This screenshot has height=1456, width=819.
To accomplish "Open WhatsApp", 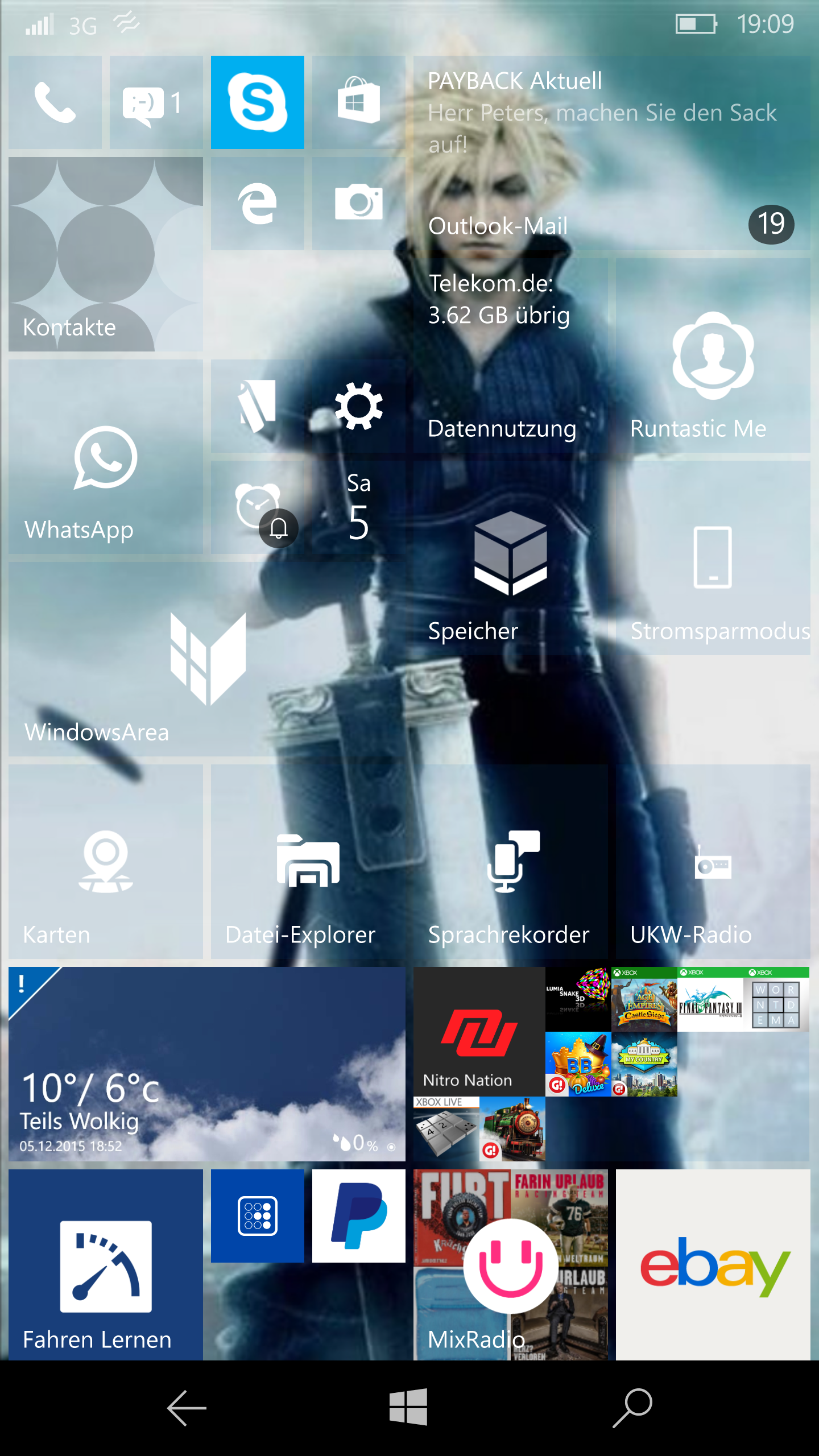I will (106, 457).
